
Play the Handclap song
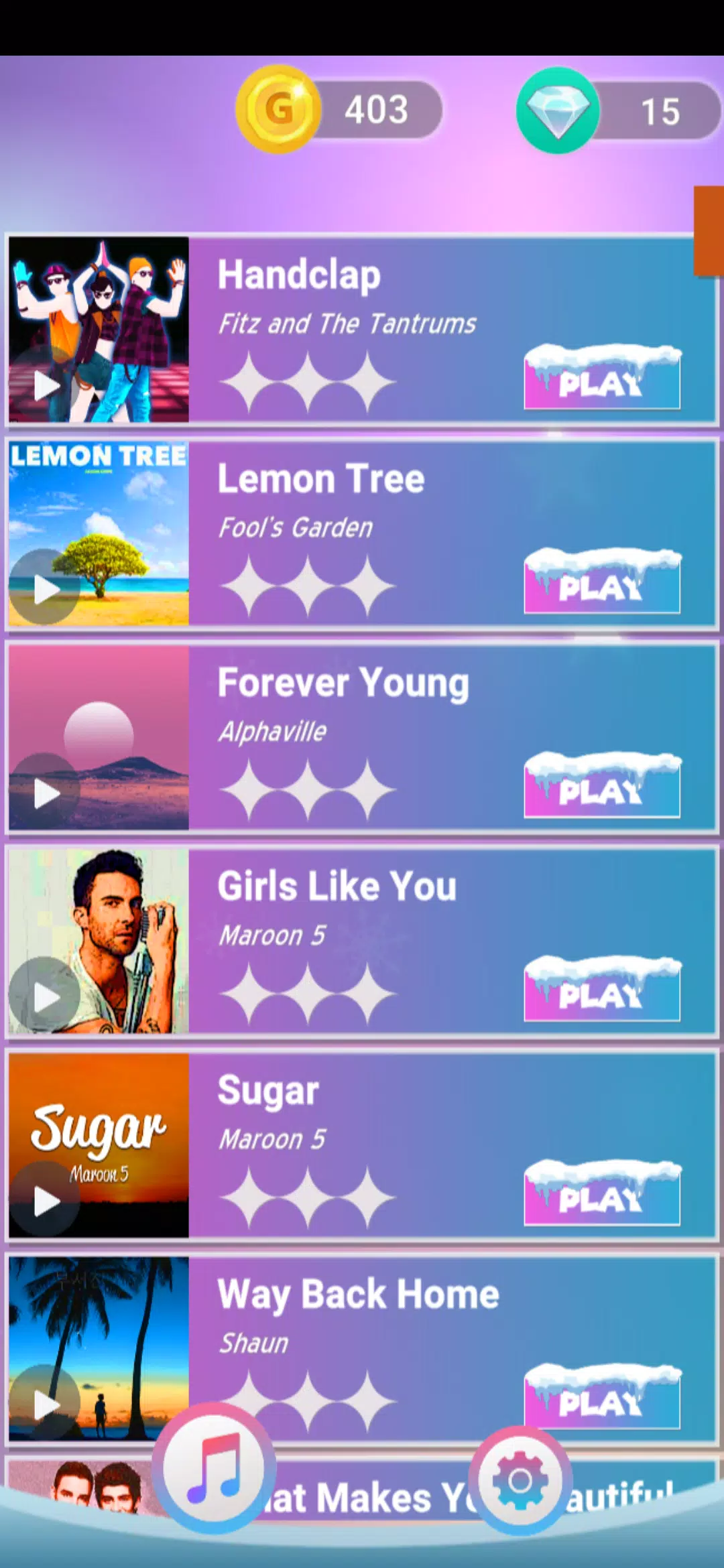point(601,380)
